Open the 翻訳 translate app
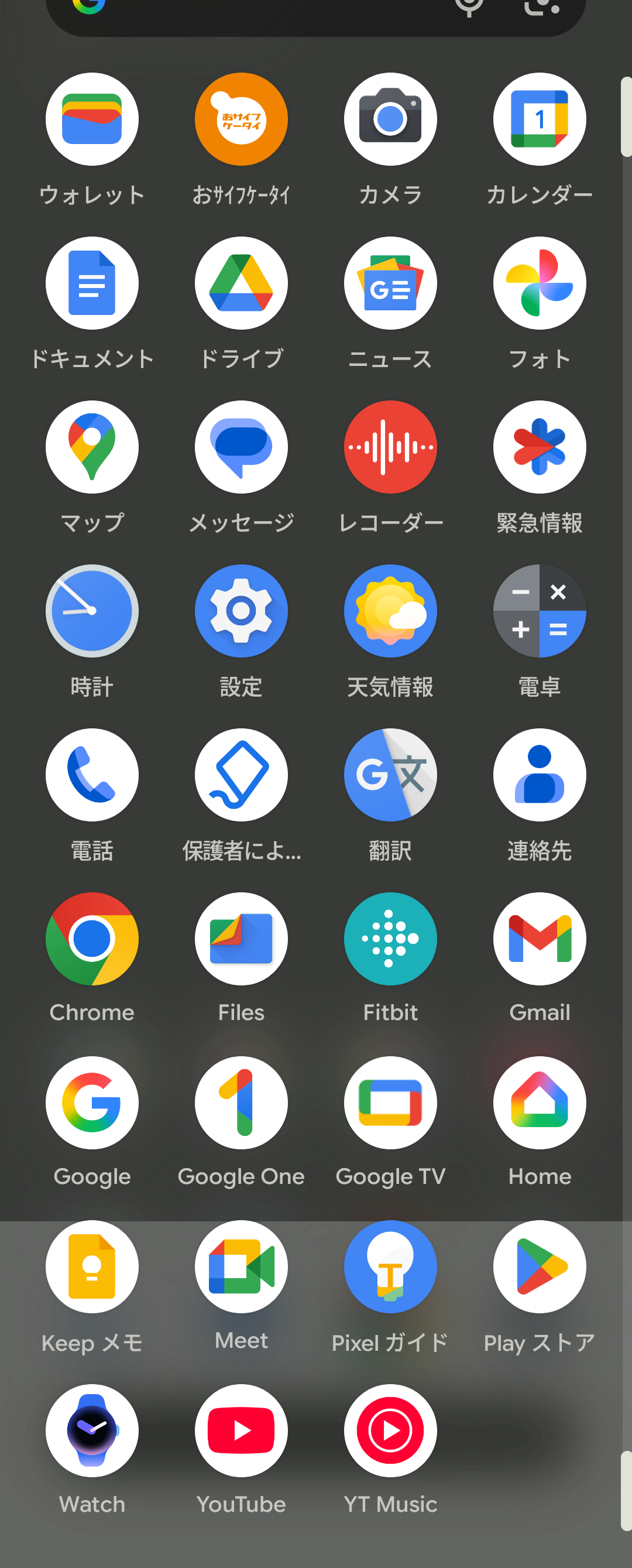This screenshot has height=1568, width=632. [390, 774]
